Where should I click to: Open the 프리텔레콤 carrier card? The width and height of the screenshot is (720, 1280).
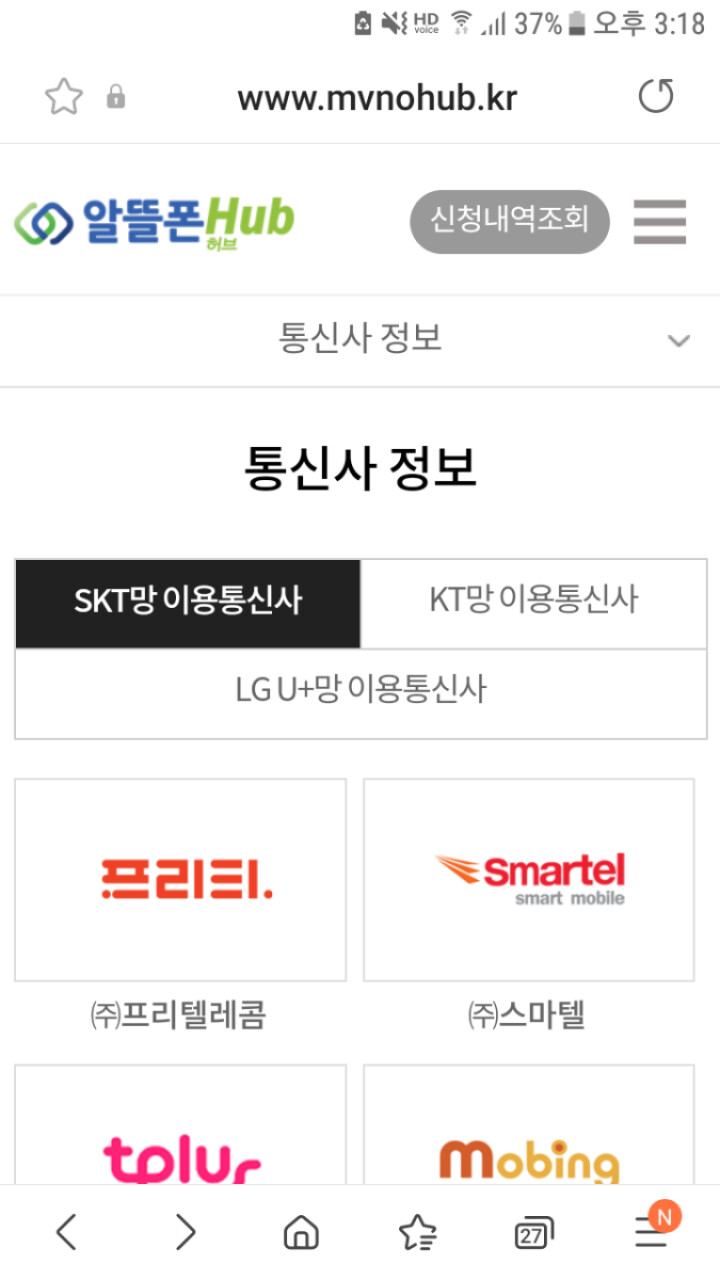181,880
